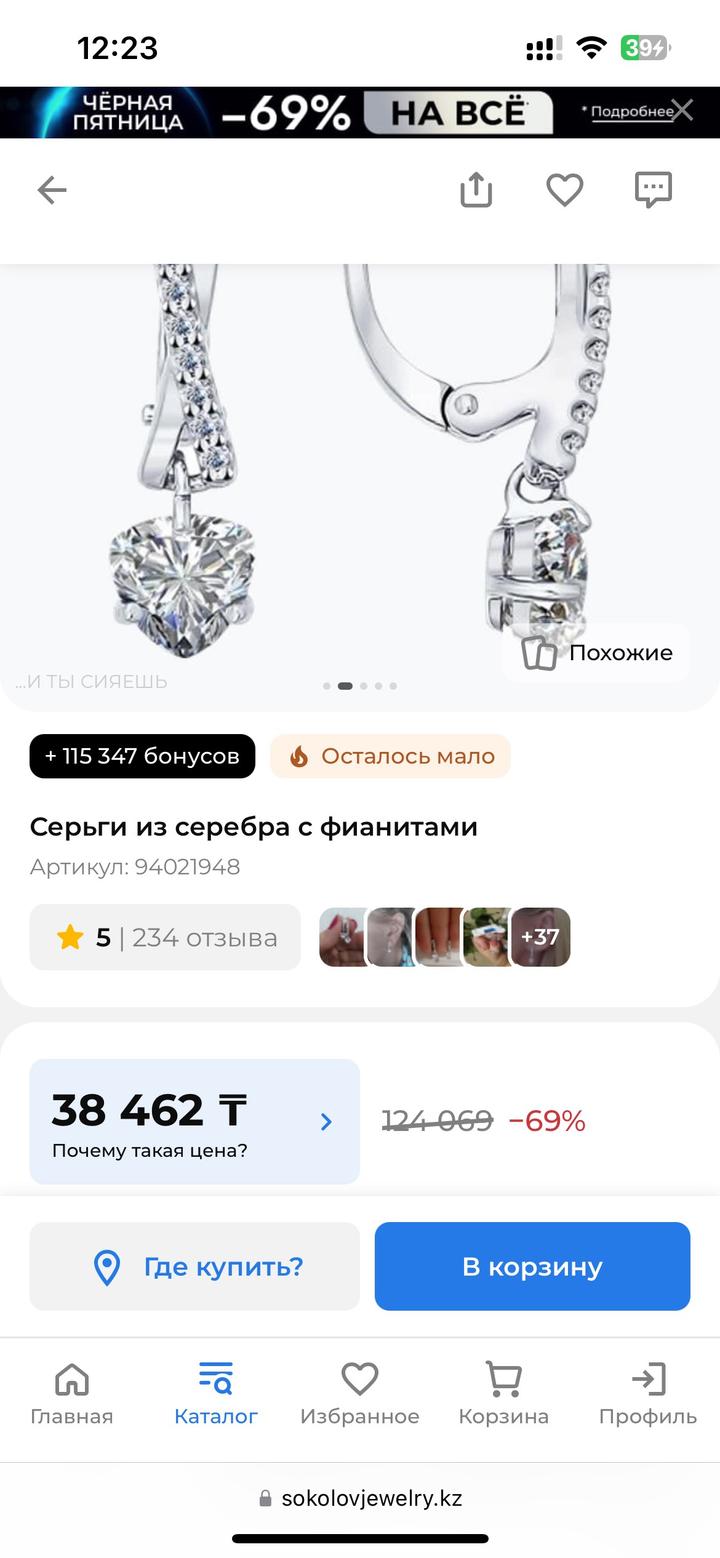Go back using the arrow icon
Viewport: 720px width, 1558px height.
(52, 190)
